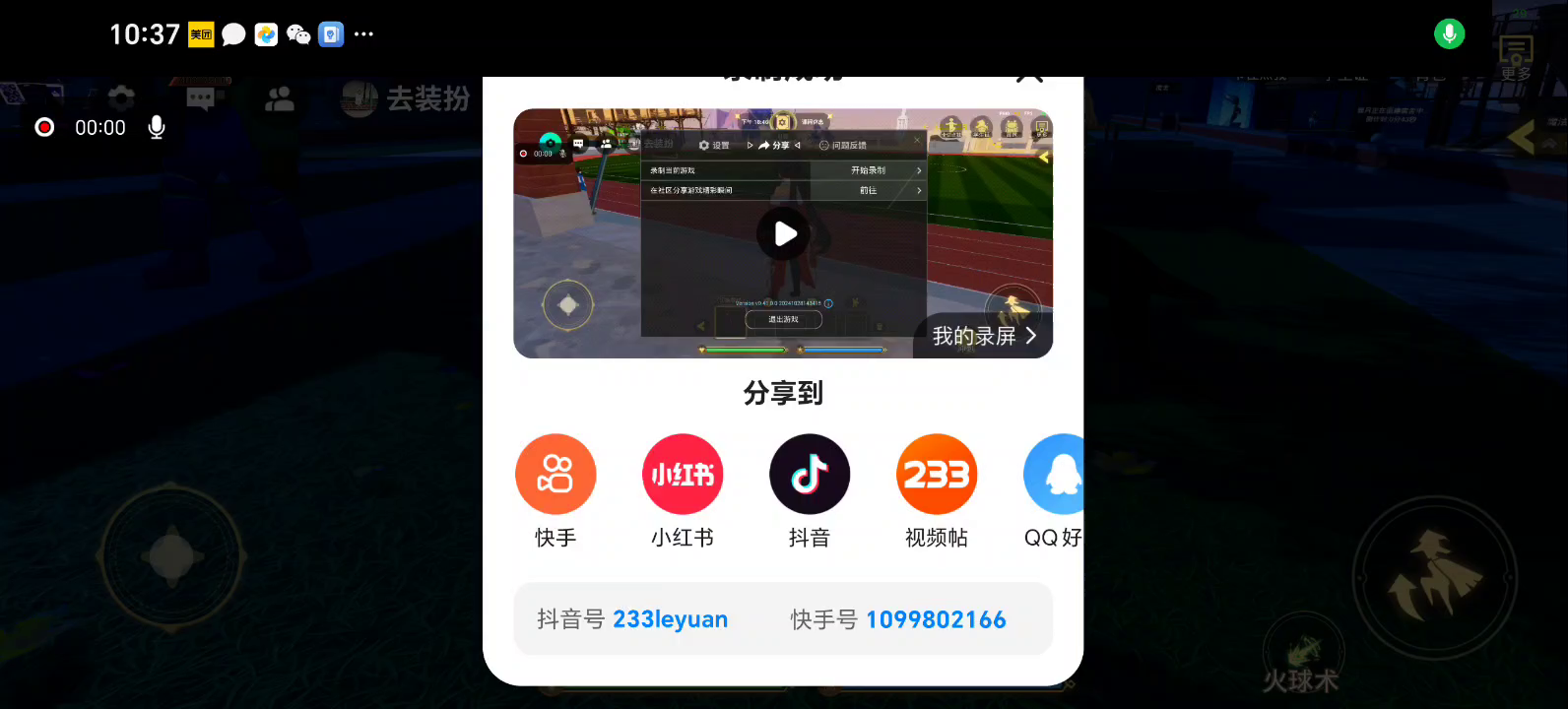Screen dimensions: 1568x709
Task: Open 快手号 1099802166 link
Action: tap(935, 619)
